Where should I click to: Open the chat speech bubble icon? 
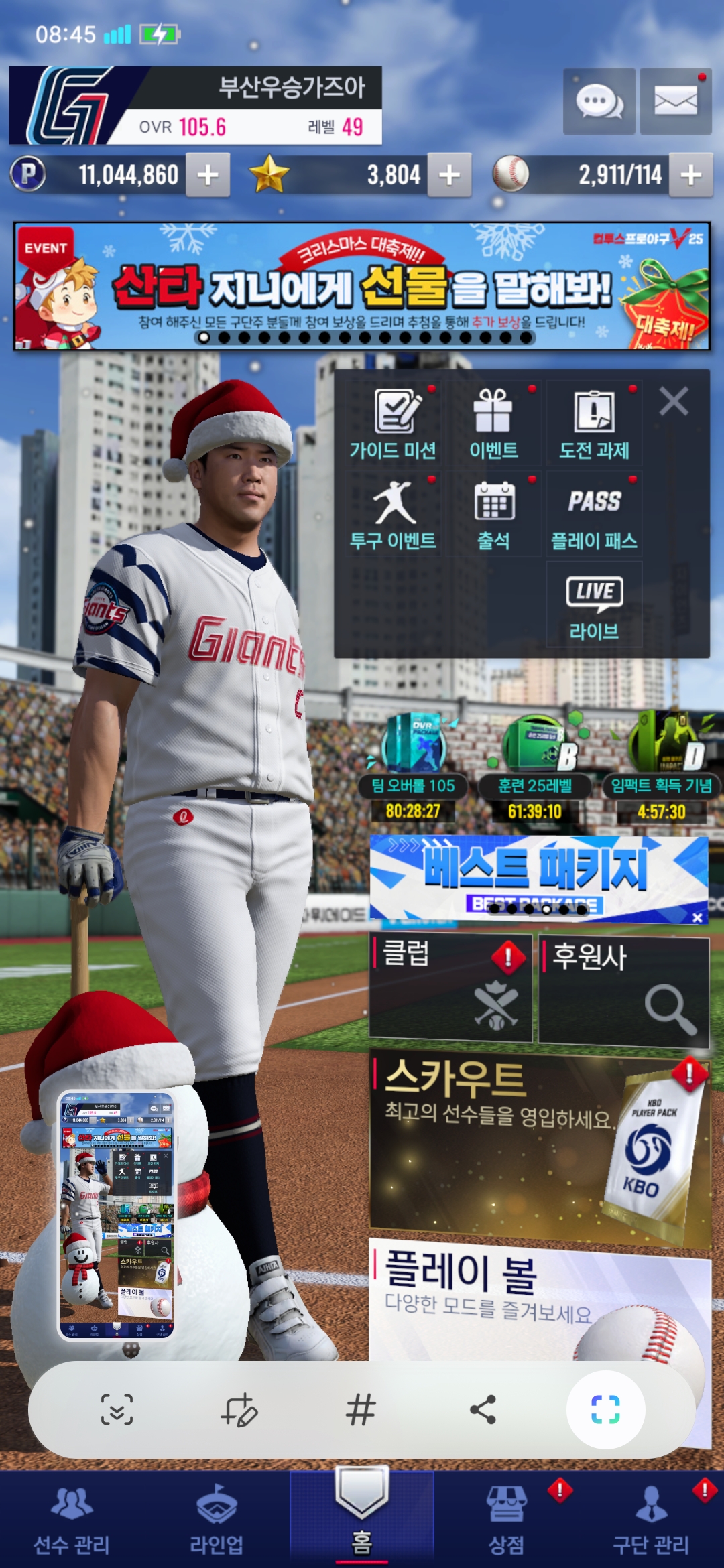[x=599, y=102]
